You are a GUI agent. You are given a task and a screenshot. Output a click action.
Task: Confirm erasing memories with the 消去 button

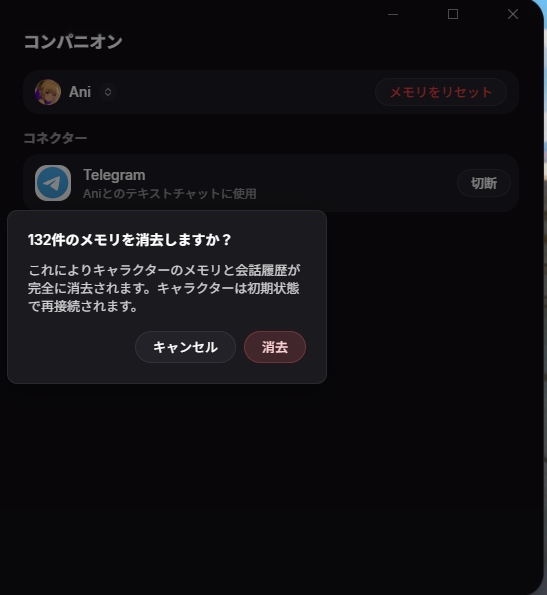[275, 347]
